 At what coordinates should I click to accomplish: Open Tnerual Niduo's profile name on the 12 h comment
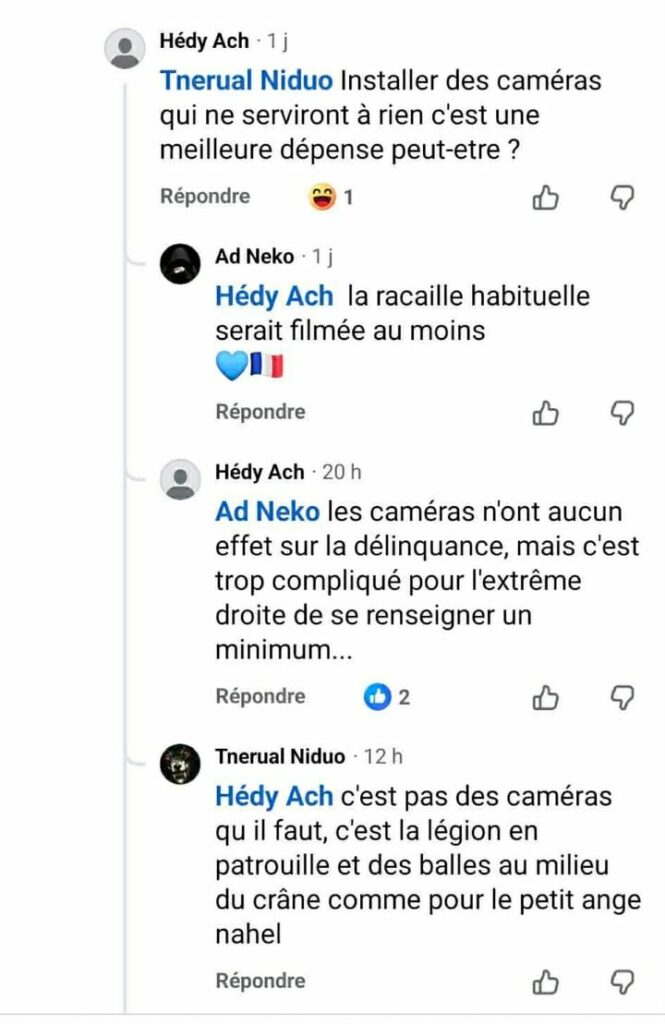click(x=280, y=756)
